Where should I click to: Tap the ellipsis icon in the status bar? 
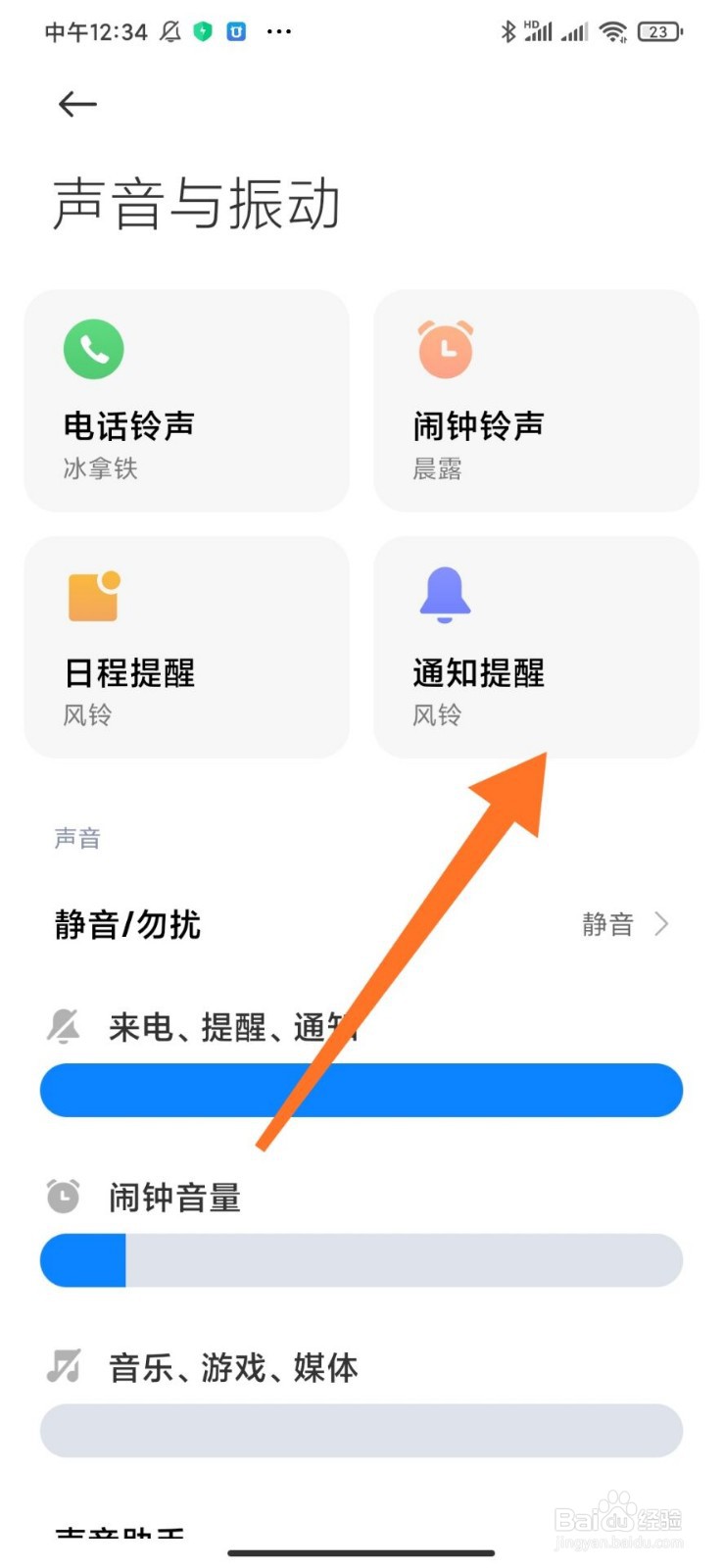[279, 30]
